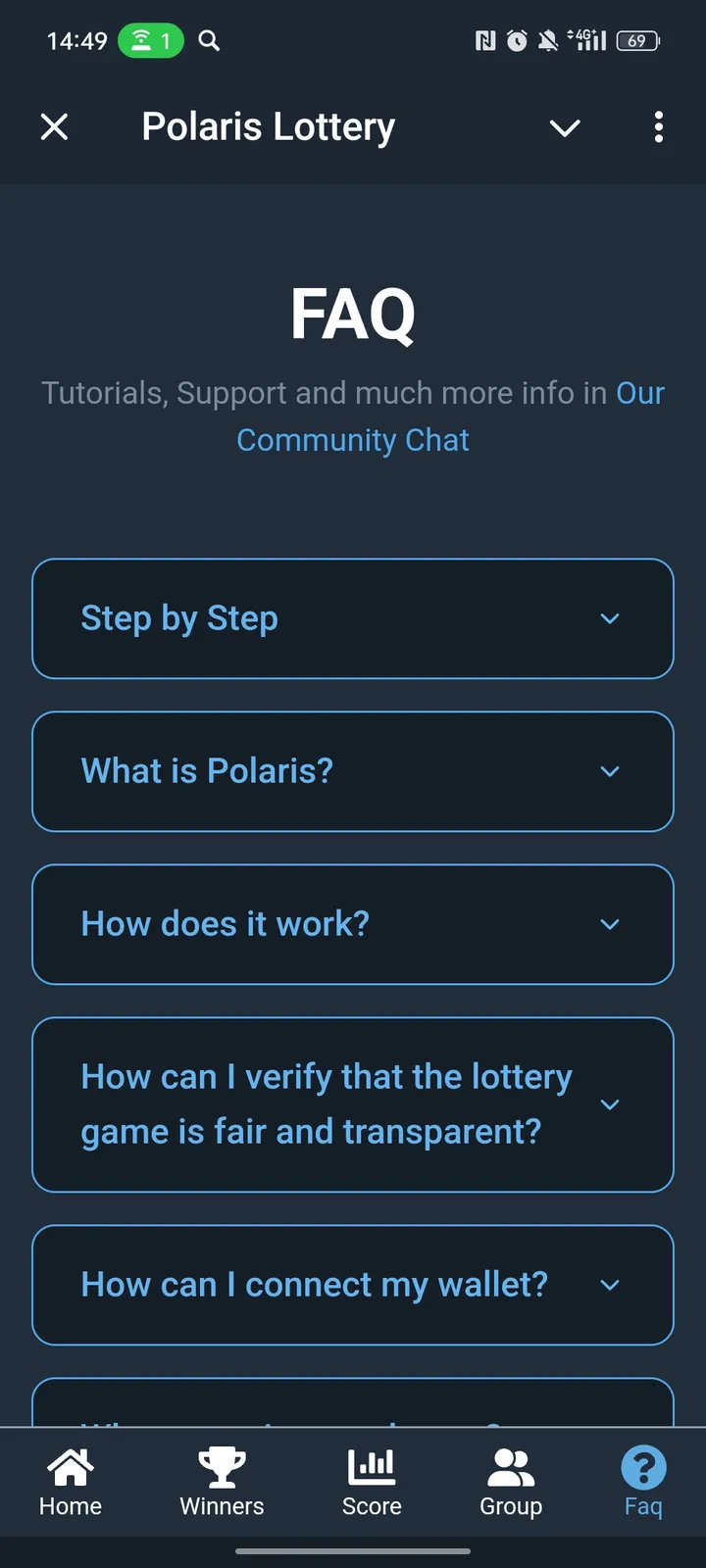This screenshot has height=1568, width=706.
Task: Close the Polaris Lottery view
Action: pyautogui.click(x=55, y=127)
